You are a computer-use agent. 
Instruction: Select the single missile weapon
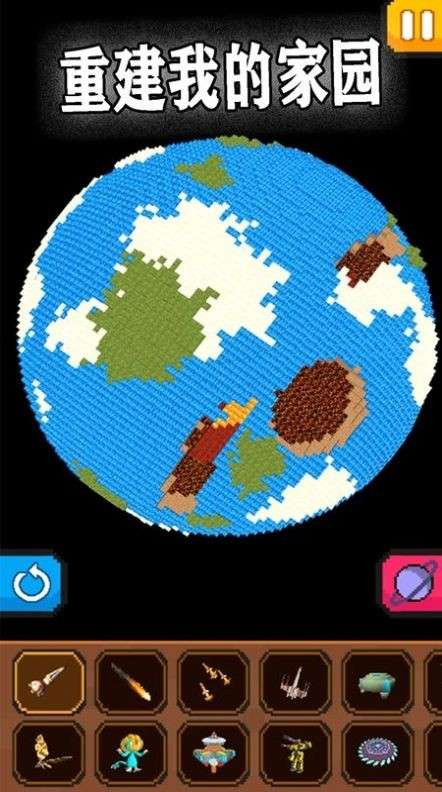pyautogui.click(x=50, y=682)
